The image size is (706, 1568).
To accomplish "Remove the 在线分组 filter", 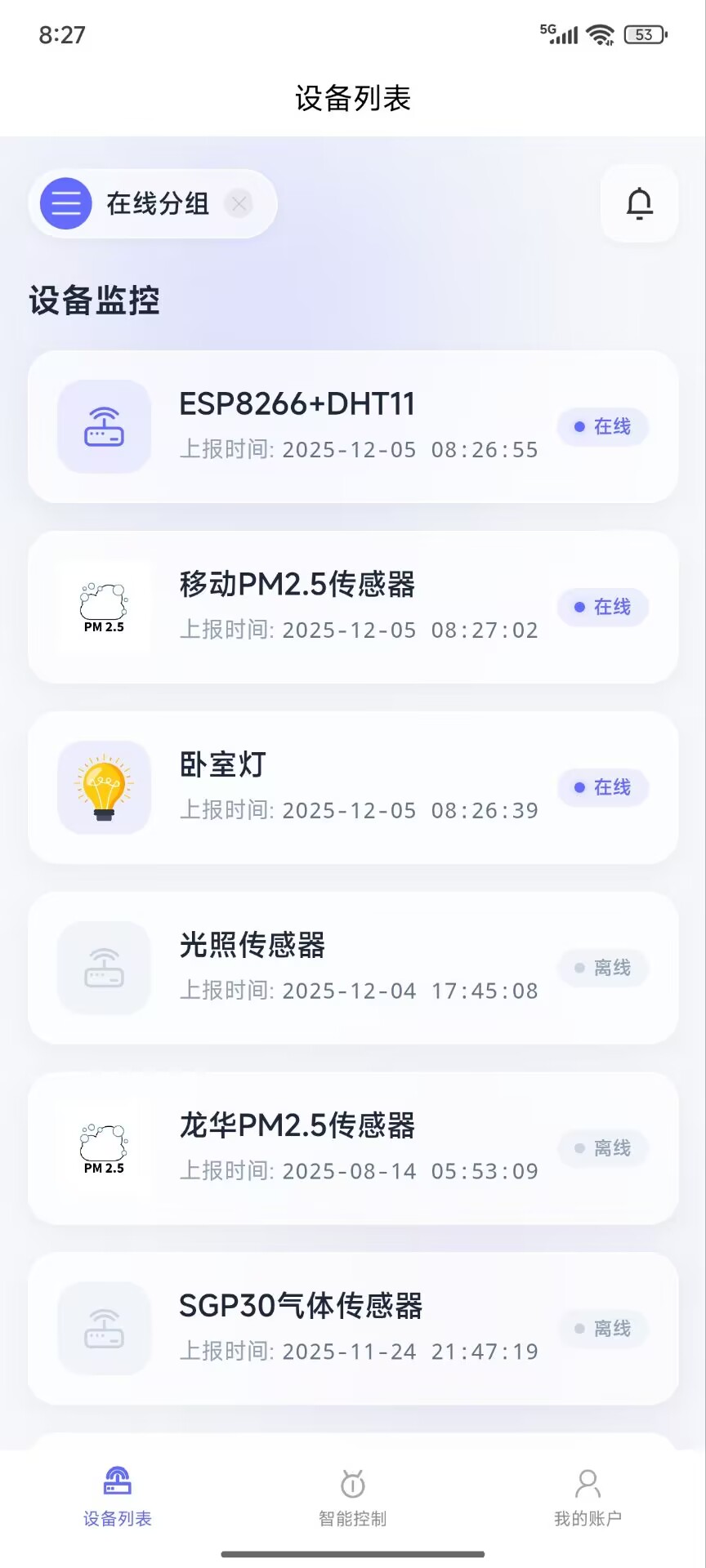I will [x=239, y=204].
